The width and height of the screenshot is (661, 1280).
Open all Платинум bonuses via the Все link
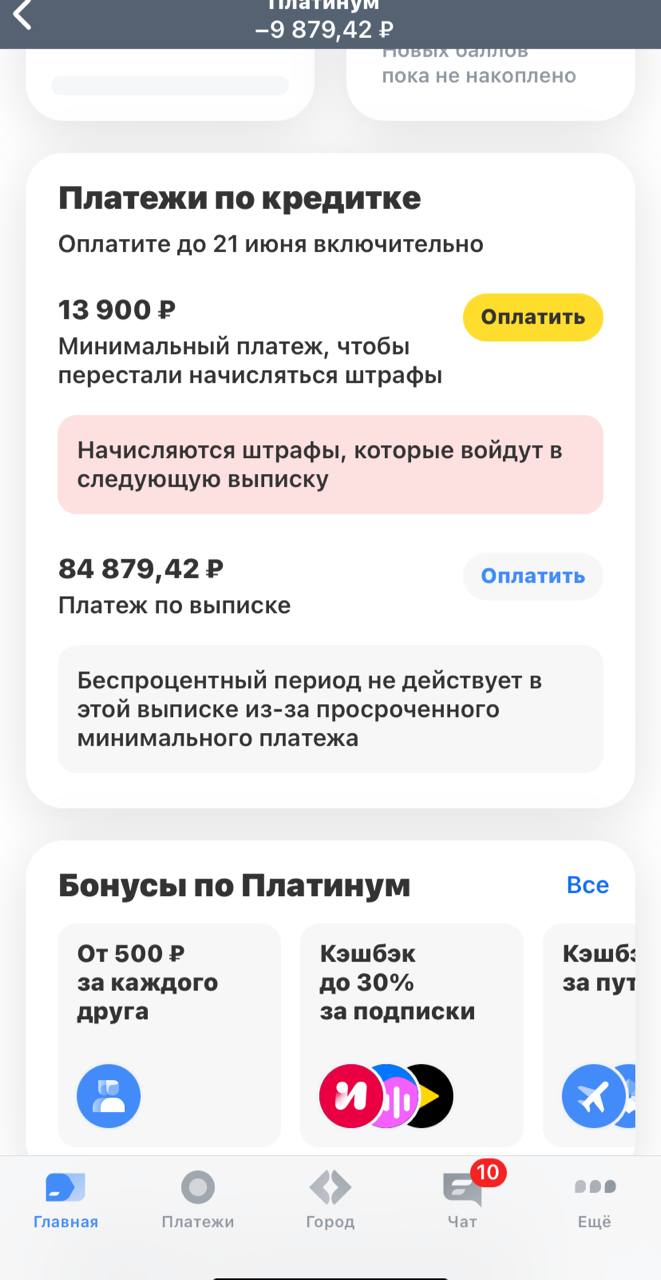(587, 885)
